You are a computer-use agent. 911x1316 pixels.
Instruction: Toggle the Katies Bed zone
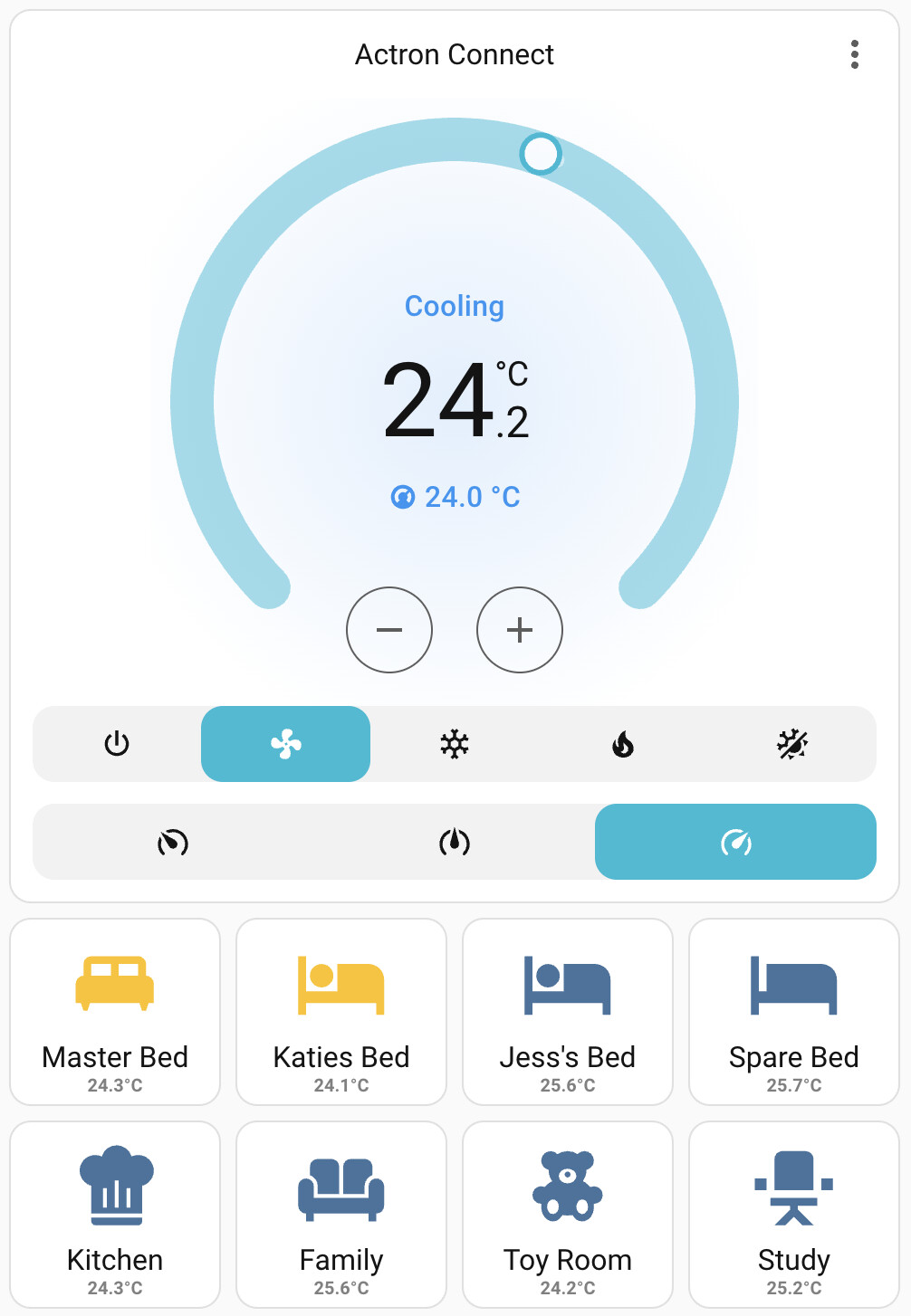341,1012
